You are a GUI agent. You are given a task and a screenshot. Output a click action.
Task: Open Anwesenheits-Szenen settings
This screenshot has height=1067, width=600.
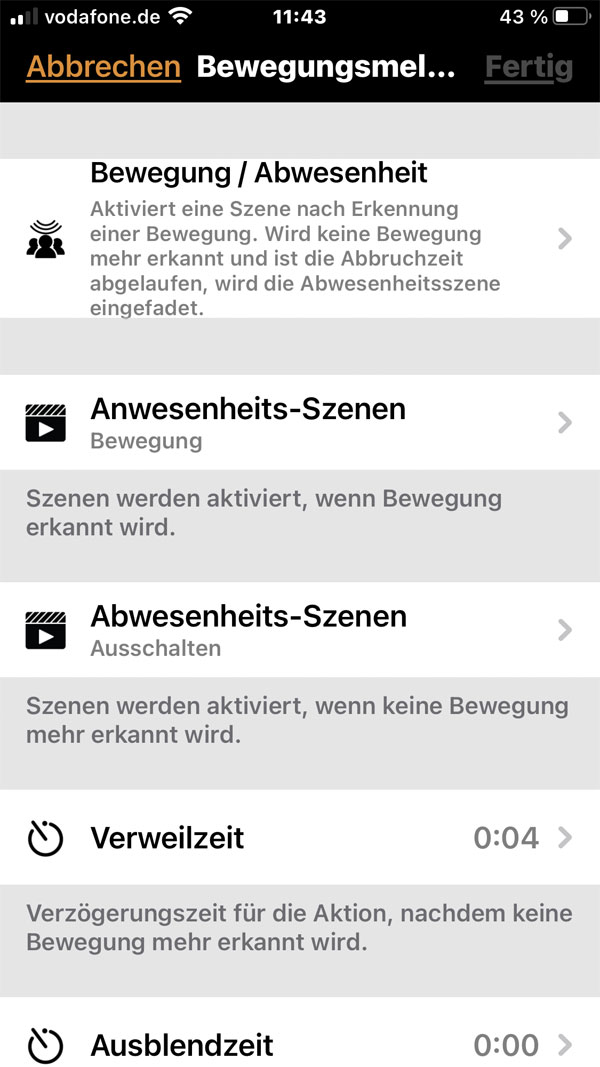(300, 422)
